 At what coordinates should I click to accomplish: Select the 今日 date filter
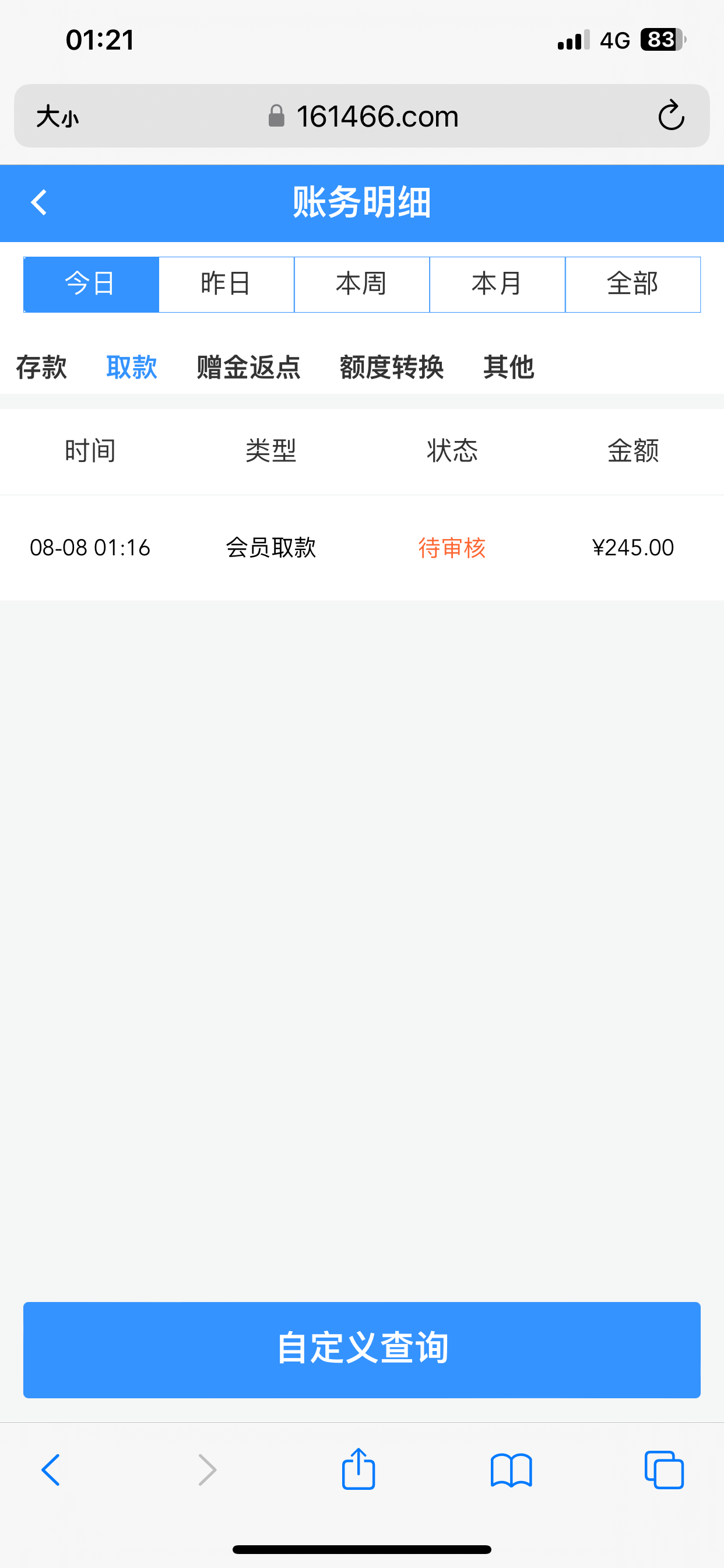pyautogui.click(x=91, y=284)
